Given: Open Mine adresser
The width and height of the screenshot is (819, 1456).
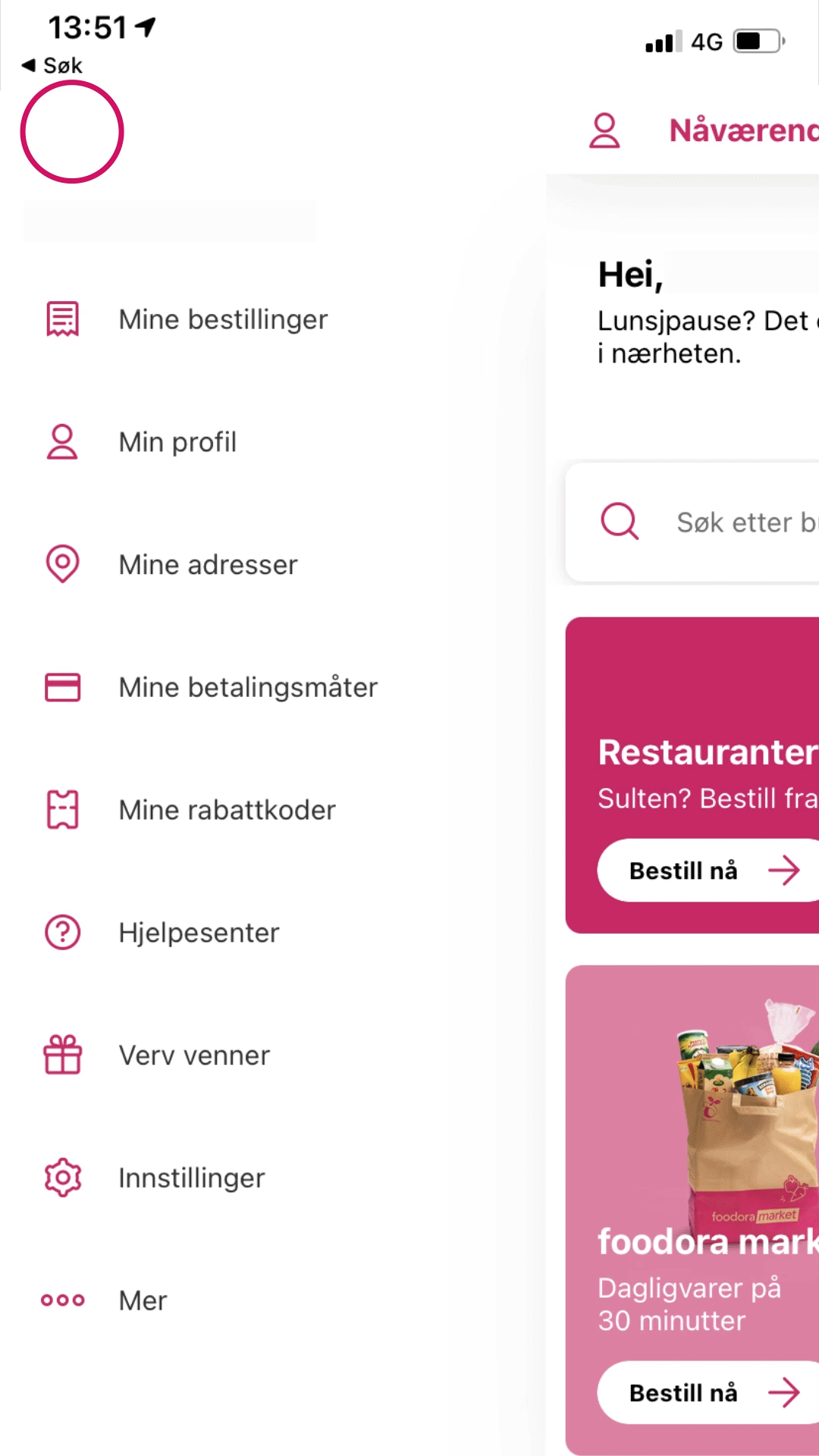Looking at the screenshot, I should tap(208, 565).
